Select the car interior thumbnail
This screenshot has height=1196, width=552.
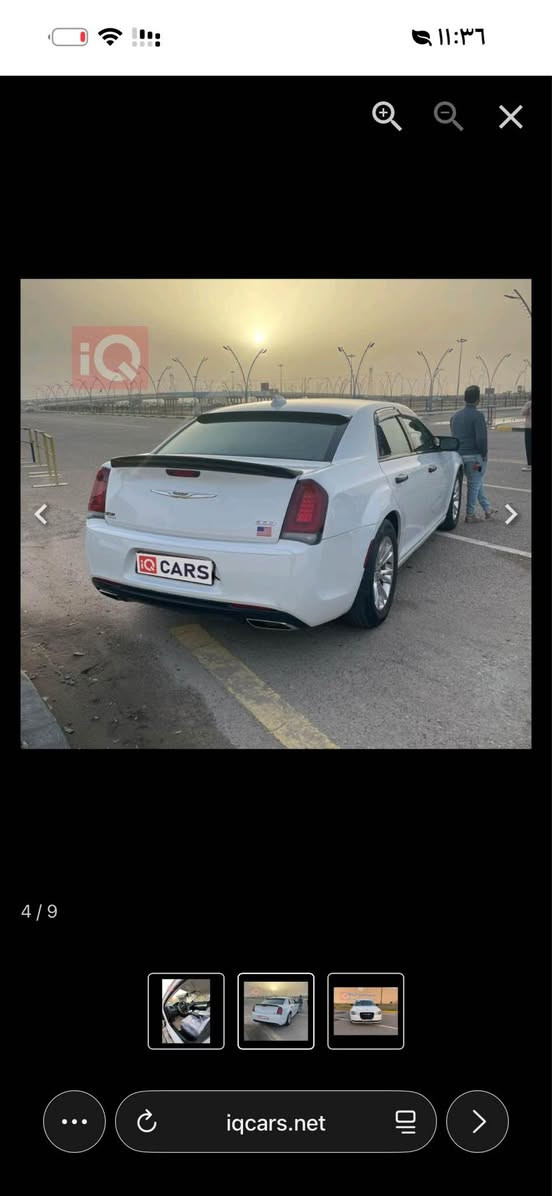[186, 1011]
